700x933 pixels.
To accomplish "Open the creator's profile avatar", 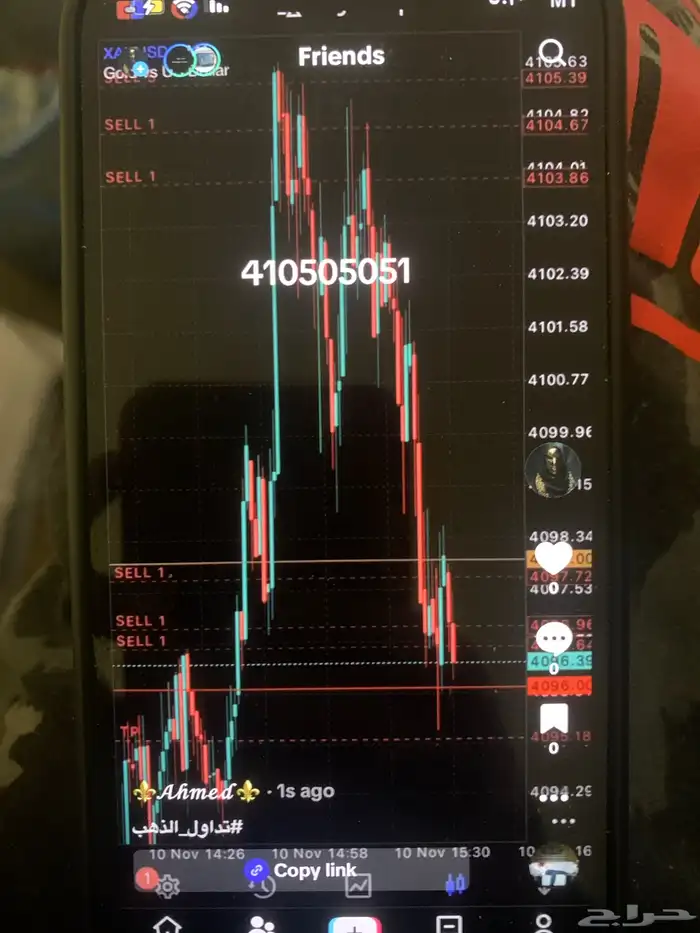I will 552,470.
